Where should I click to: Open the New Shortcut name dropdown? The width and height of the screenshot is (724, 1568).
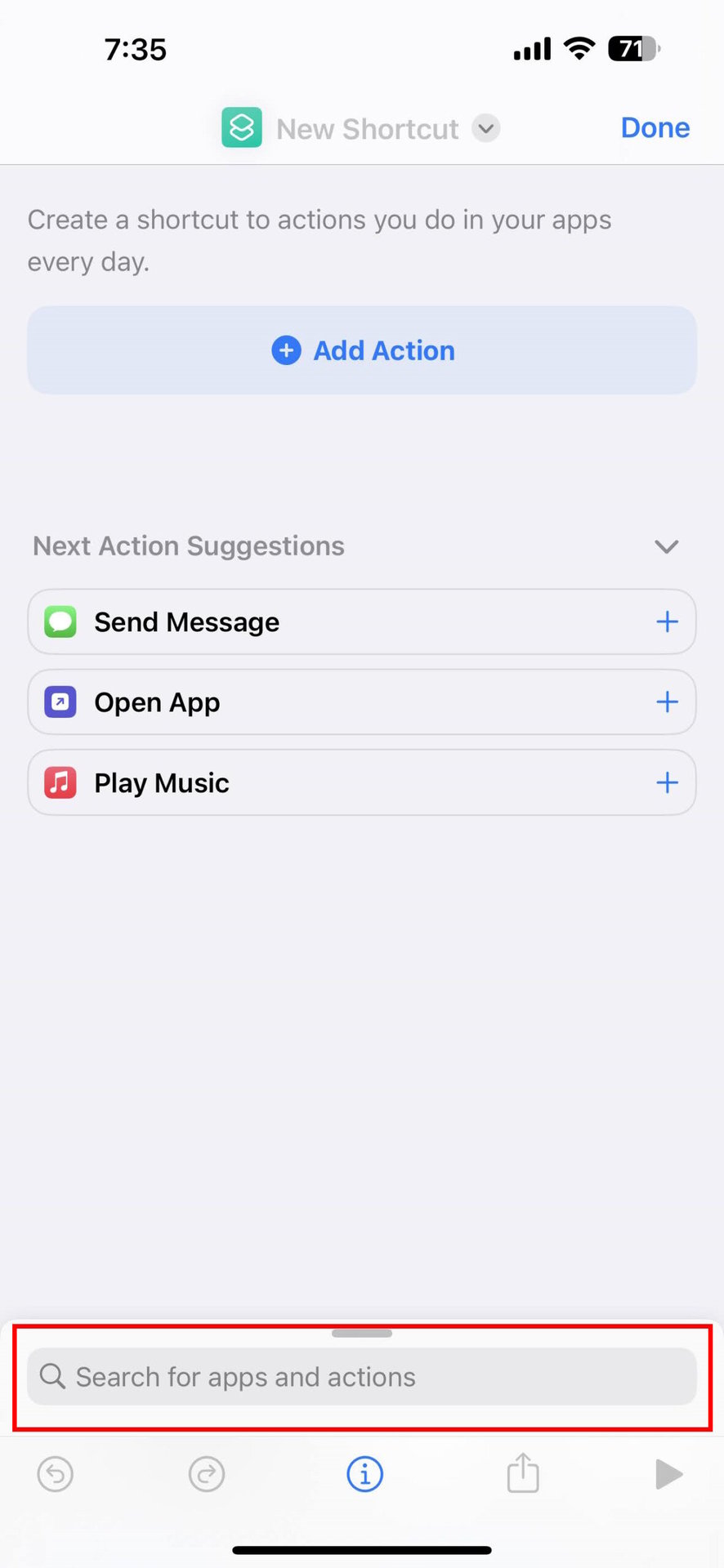click(486, 128)
